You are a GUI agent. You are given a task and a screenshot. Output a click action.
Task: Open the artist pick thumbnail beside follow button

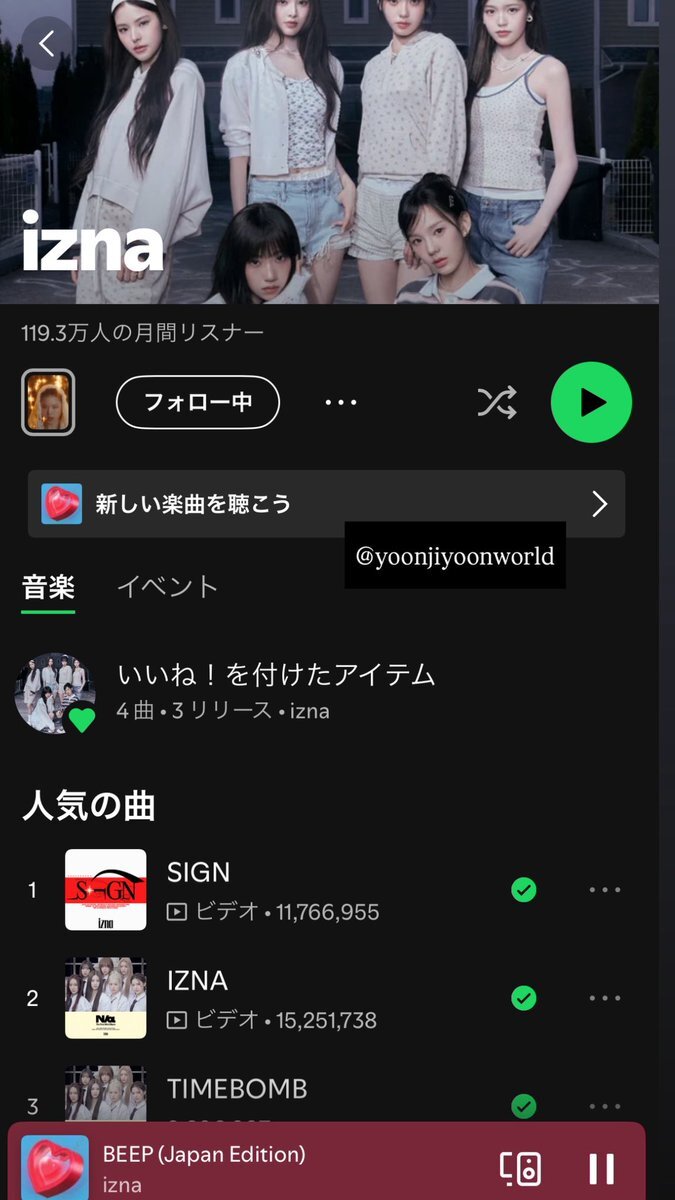tap(48, 402)
